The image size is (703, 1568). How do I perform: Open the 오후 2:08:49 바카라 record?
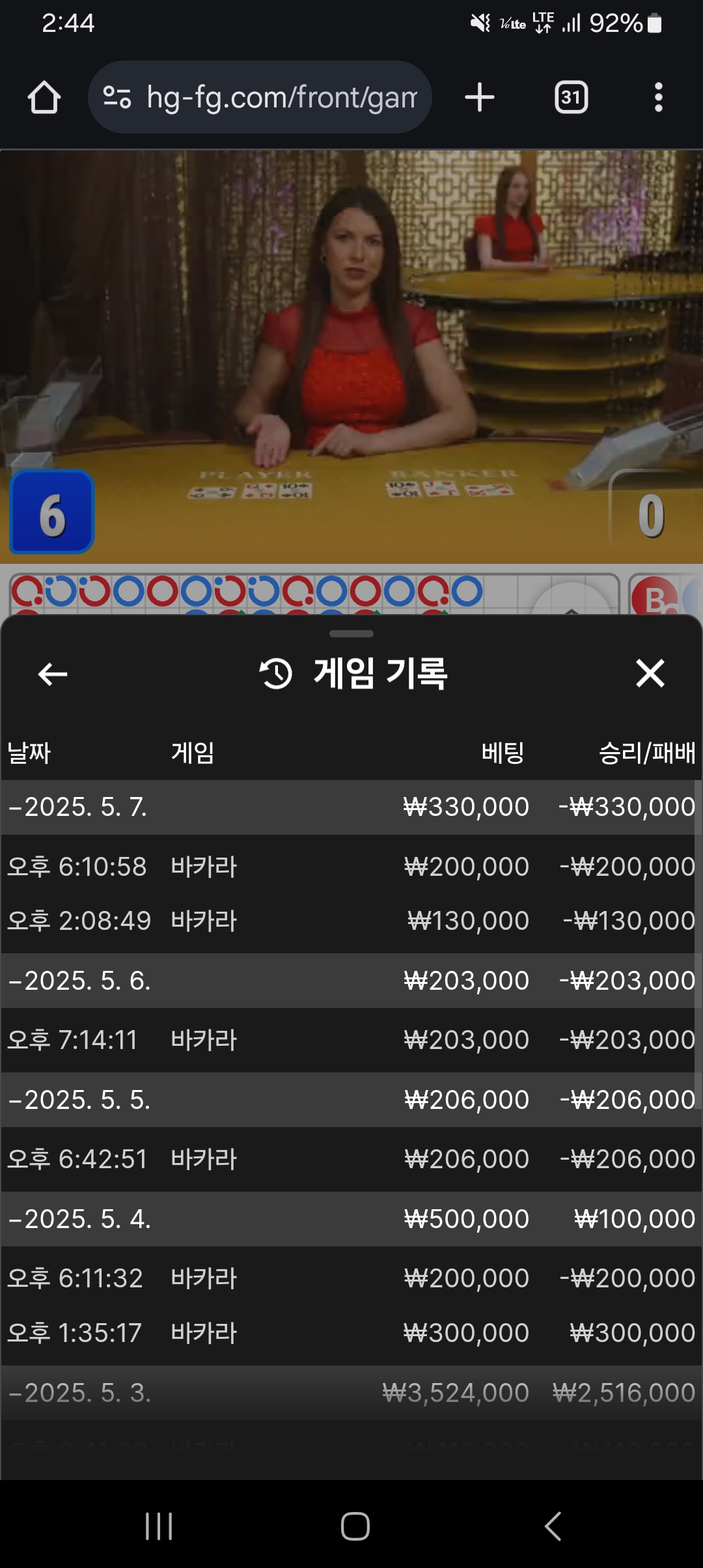351,921
